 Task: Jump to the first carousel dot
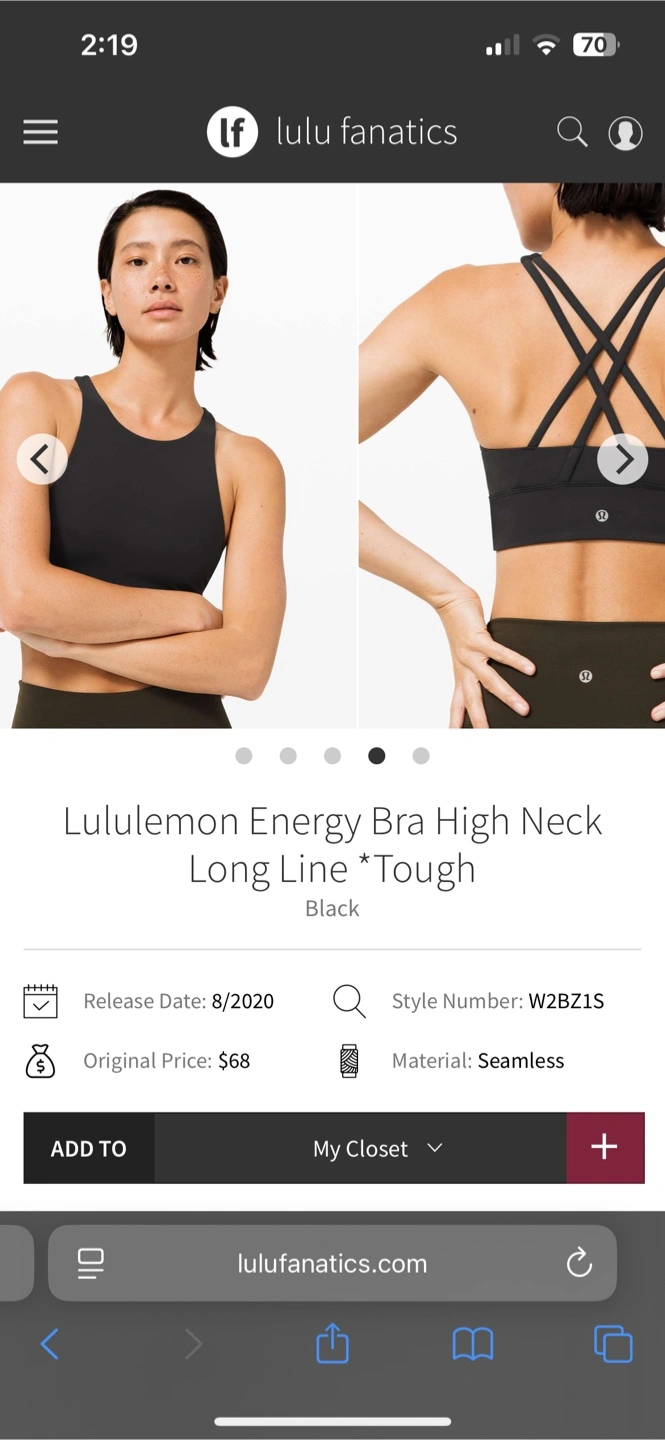pos(244,756)
